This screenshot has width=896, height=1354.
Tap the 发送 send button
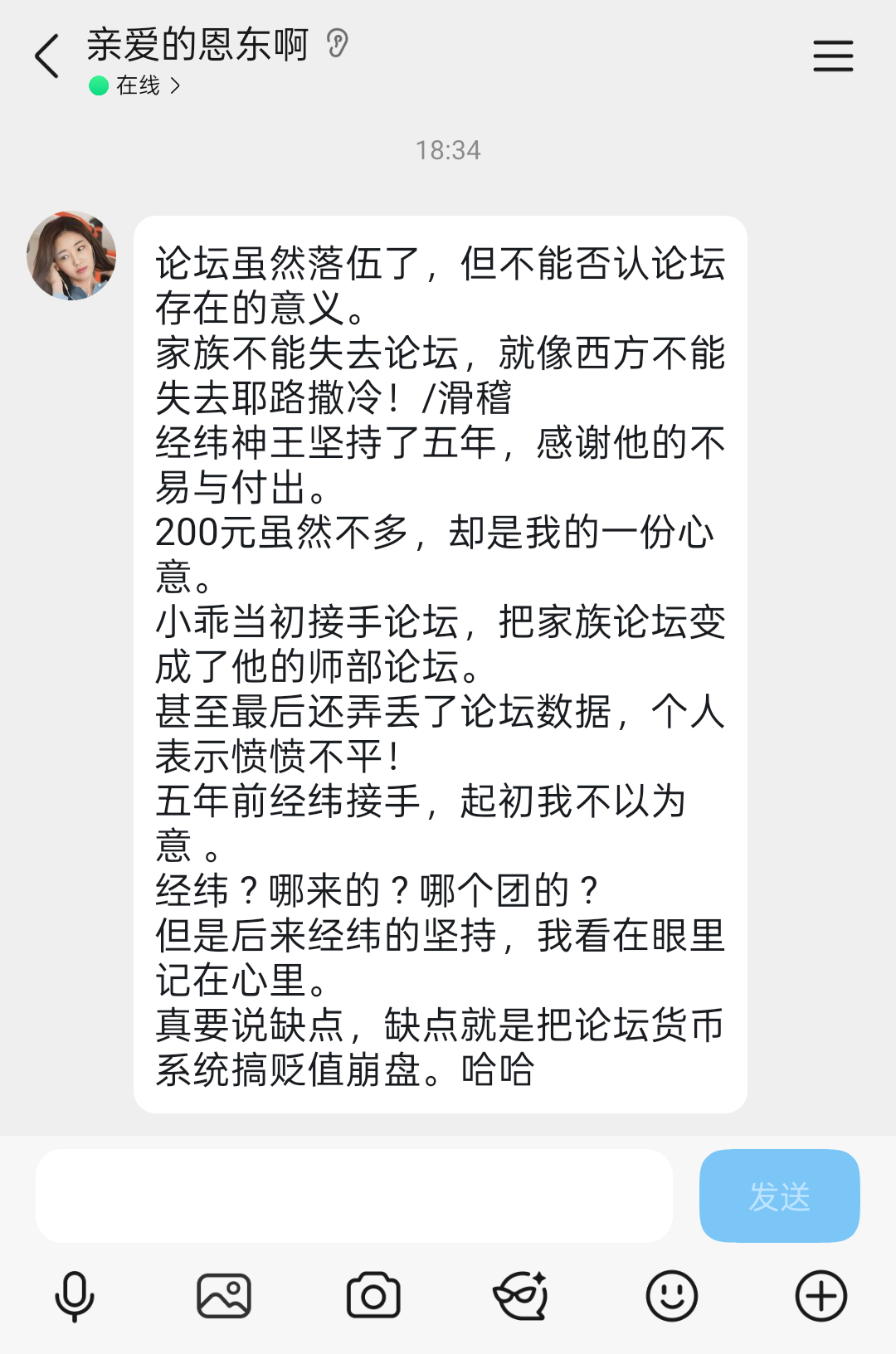[779, 1196]
